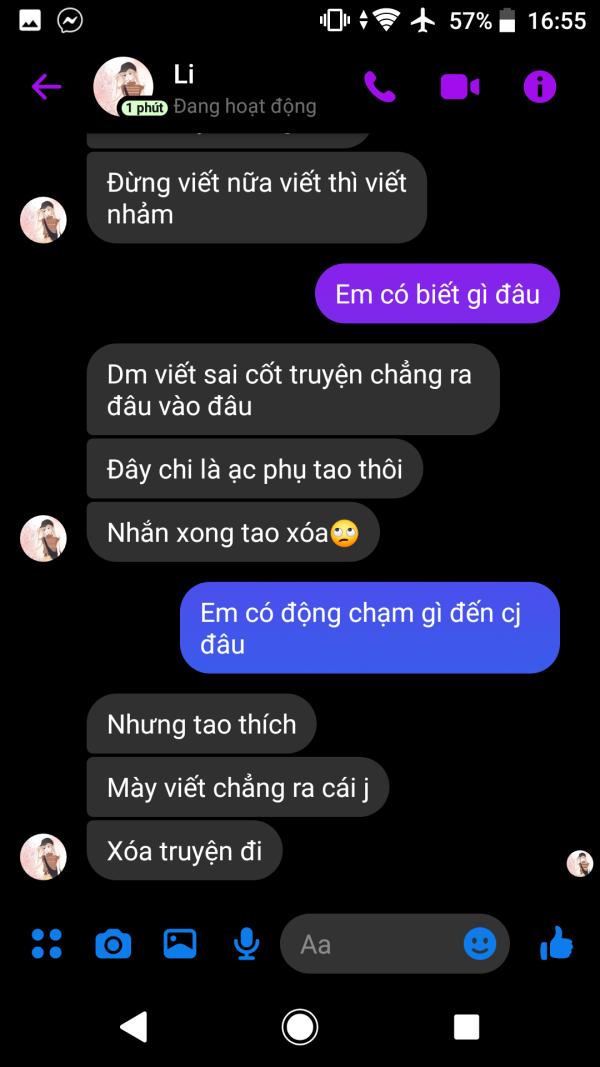The image size is (600, 1067).
Task: Start a video call with Li
Action: [x=460, y=87]
